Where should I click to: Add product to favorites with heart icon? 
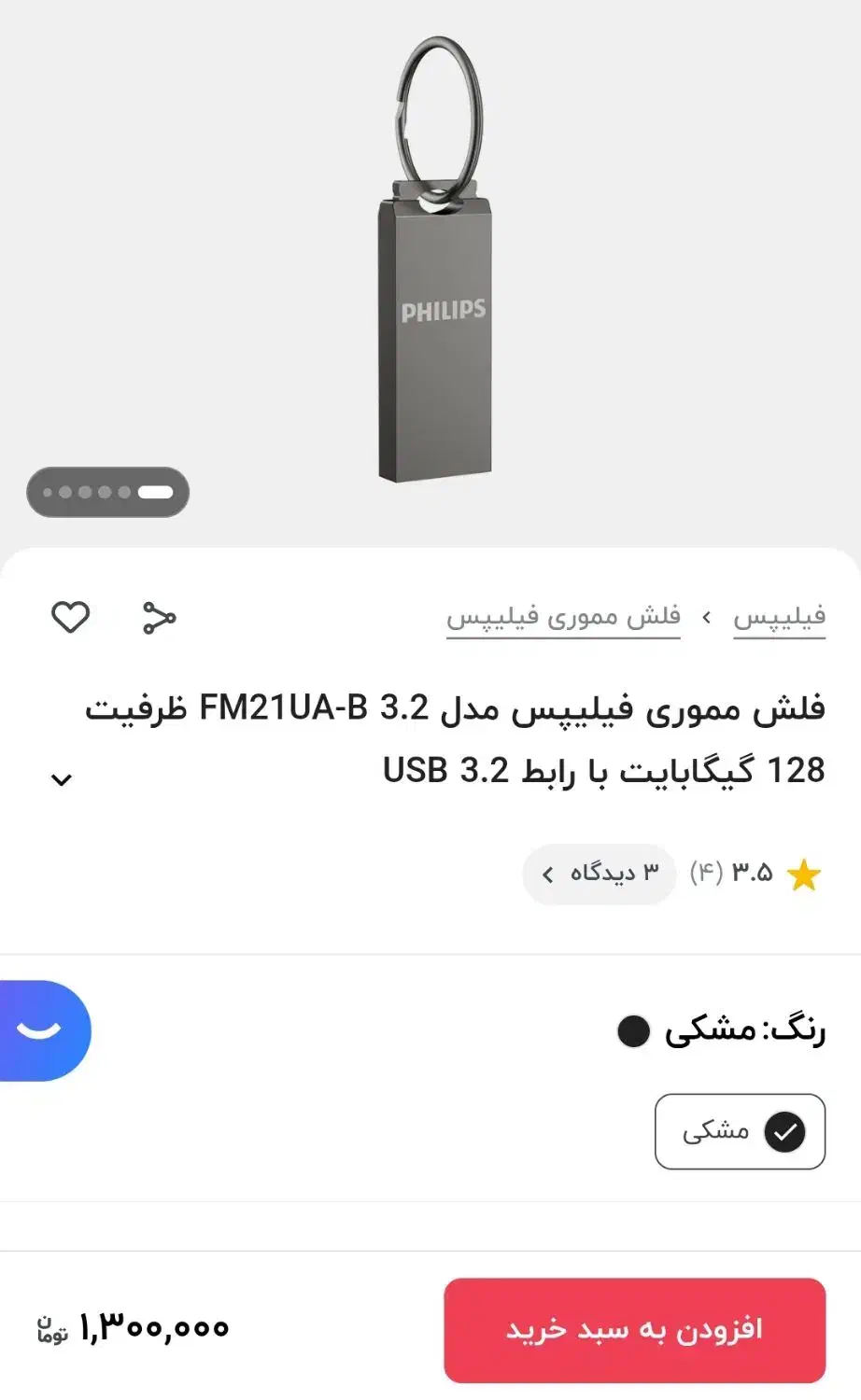pos(70,617)
